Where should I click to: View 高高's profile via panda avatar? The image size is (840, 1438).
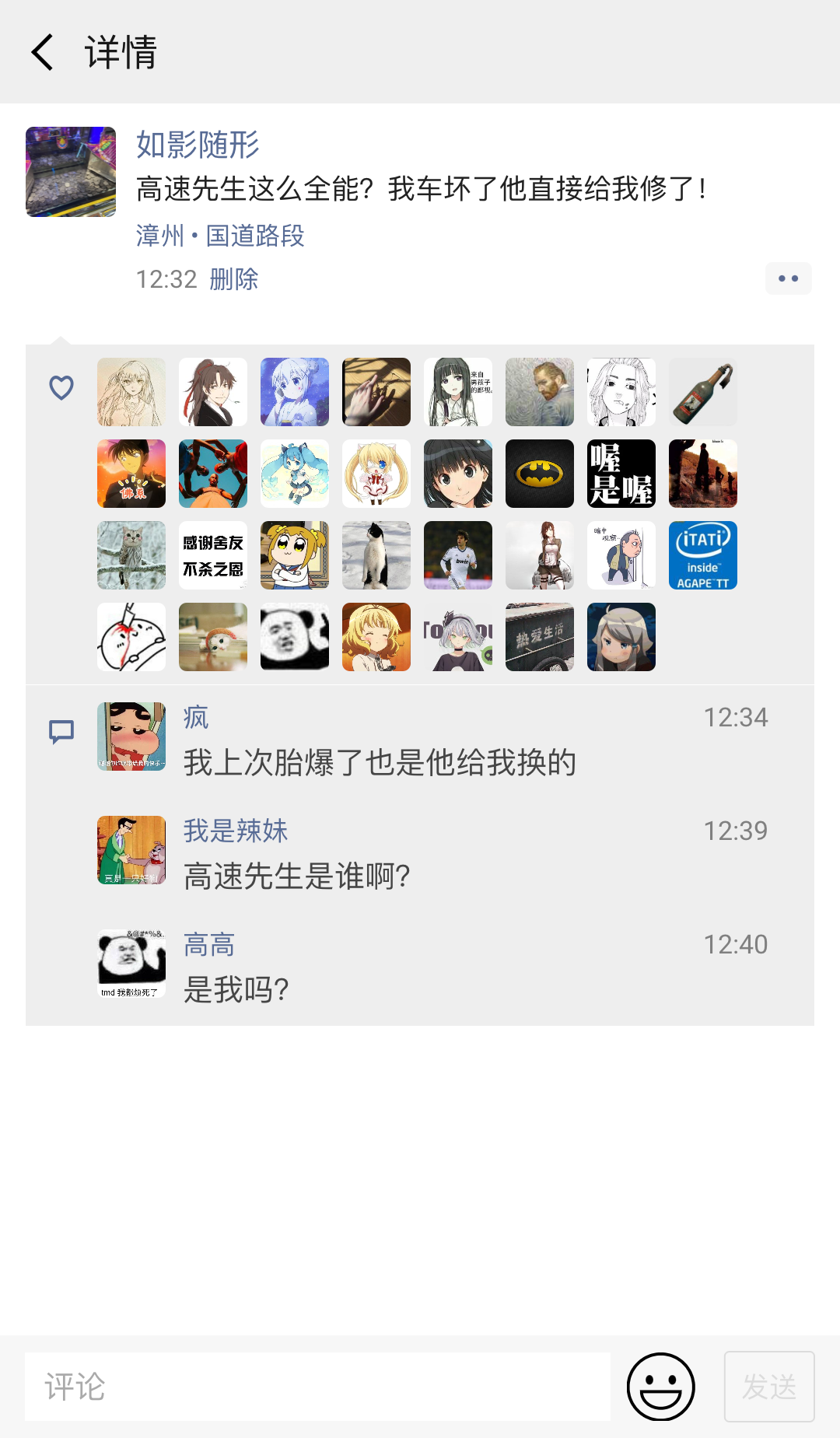131,964
